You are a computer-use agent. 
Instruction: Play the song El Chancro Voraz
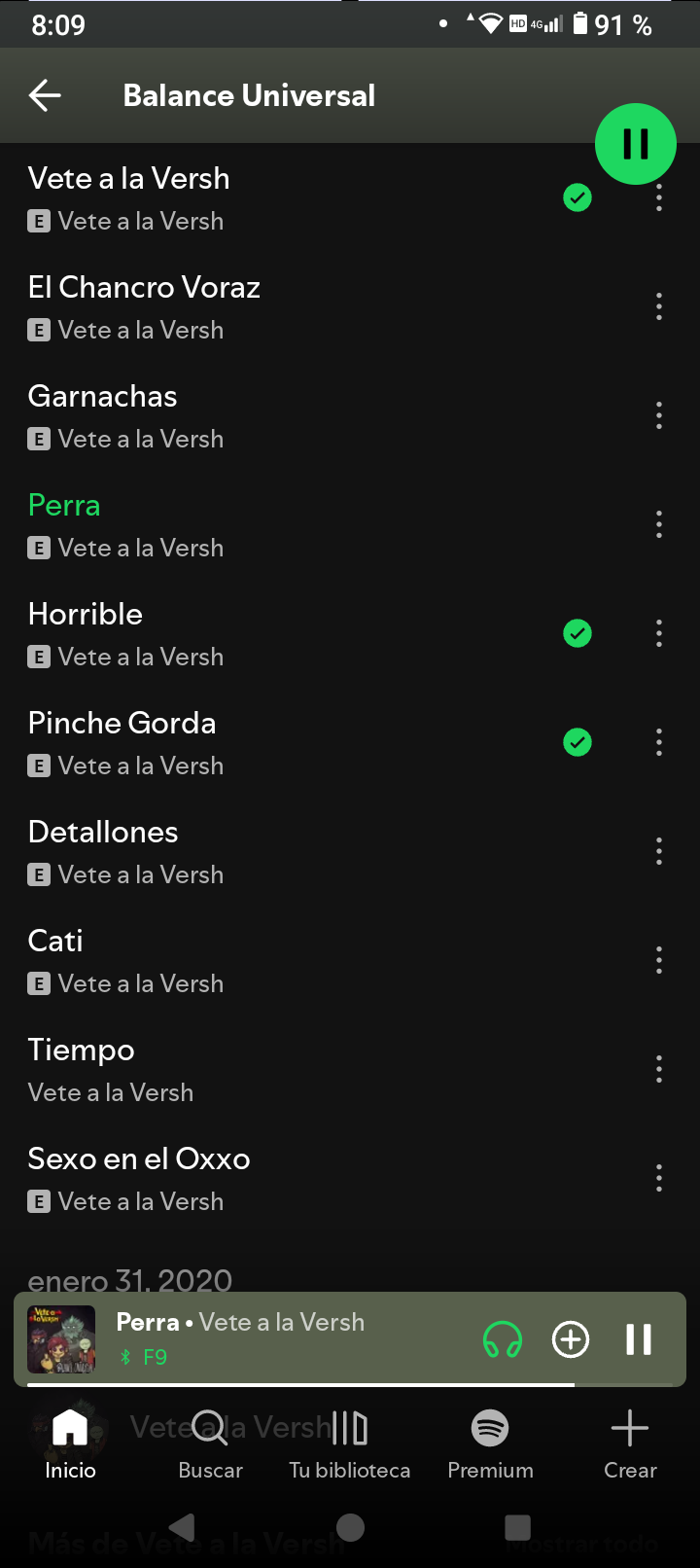click(144, 288)
